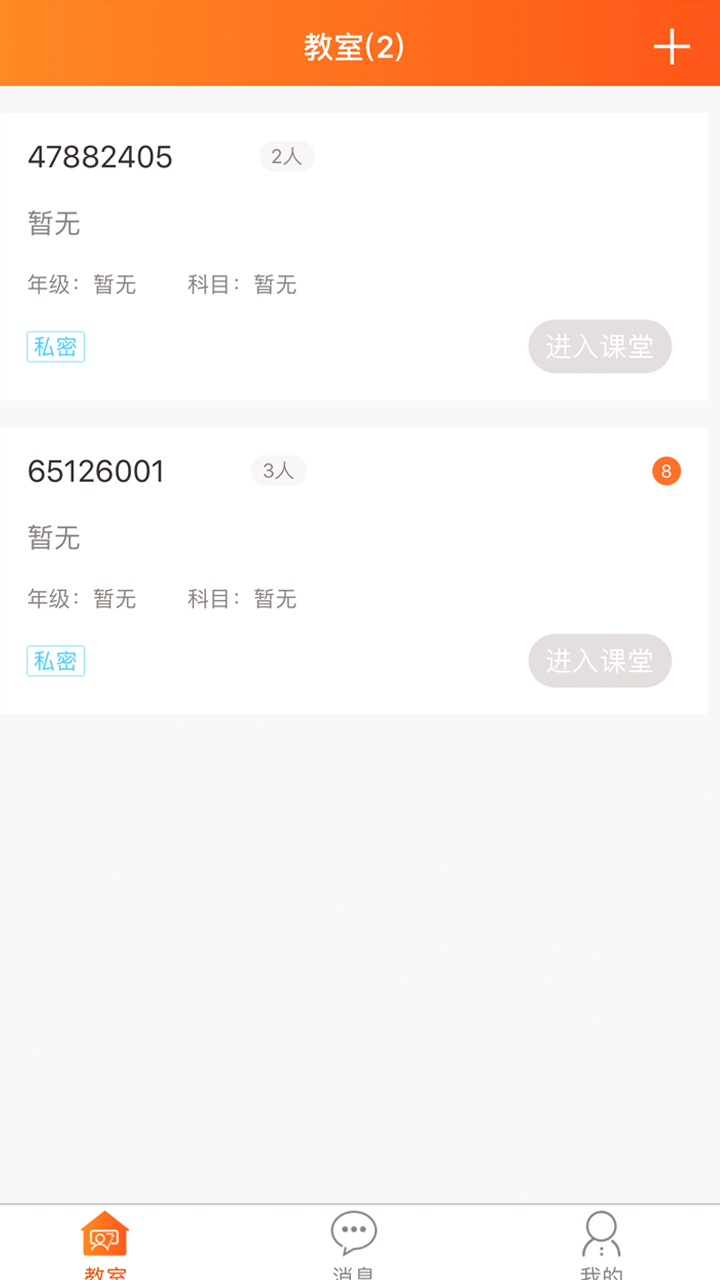The width and height of the screenshot is (720, 1280).
Task: Tap the 3人 member count badge
Action: coord(279,471)
